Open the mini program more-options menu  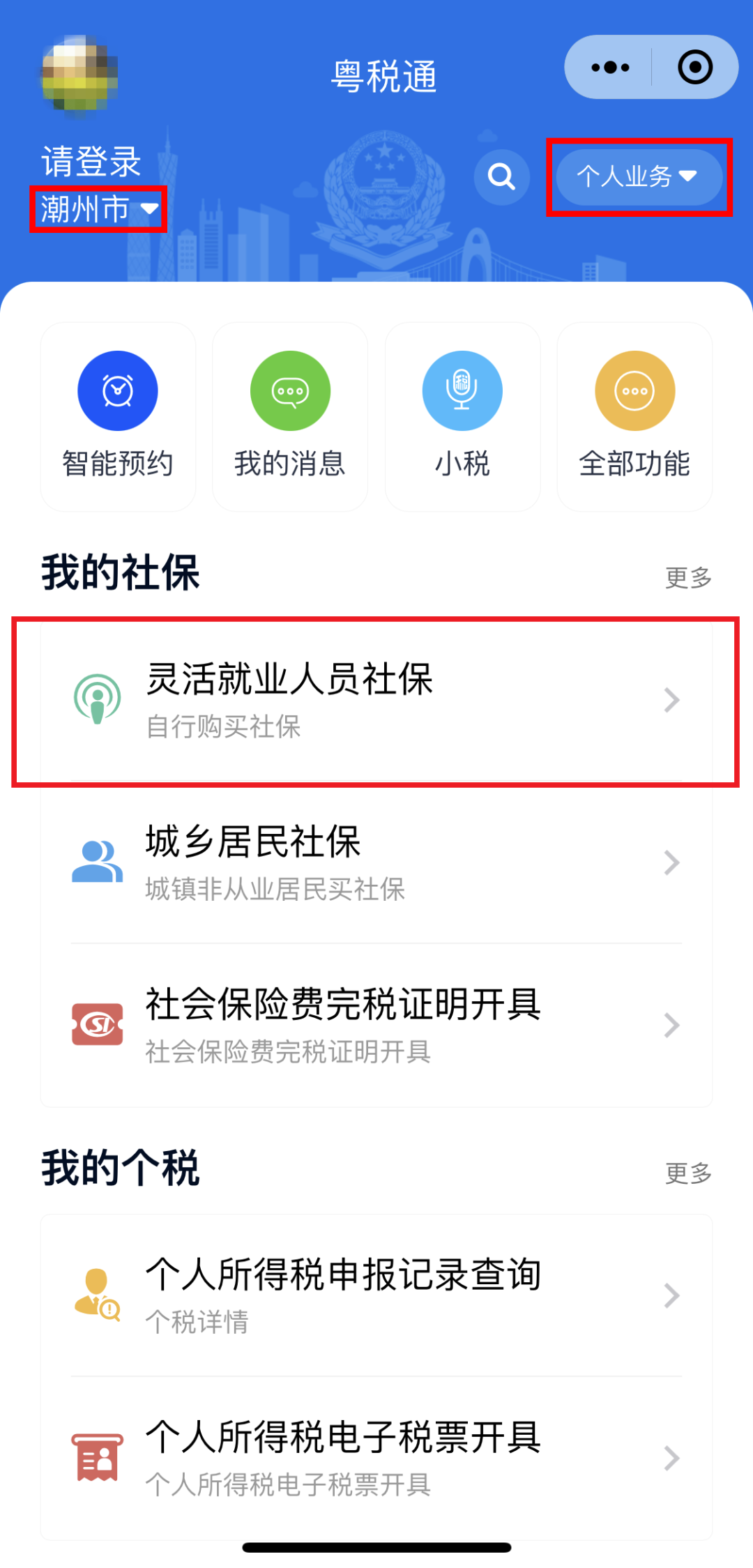point(610,68)
